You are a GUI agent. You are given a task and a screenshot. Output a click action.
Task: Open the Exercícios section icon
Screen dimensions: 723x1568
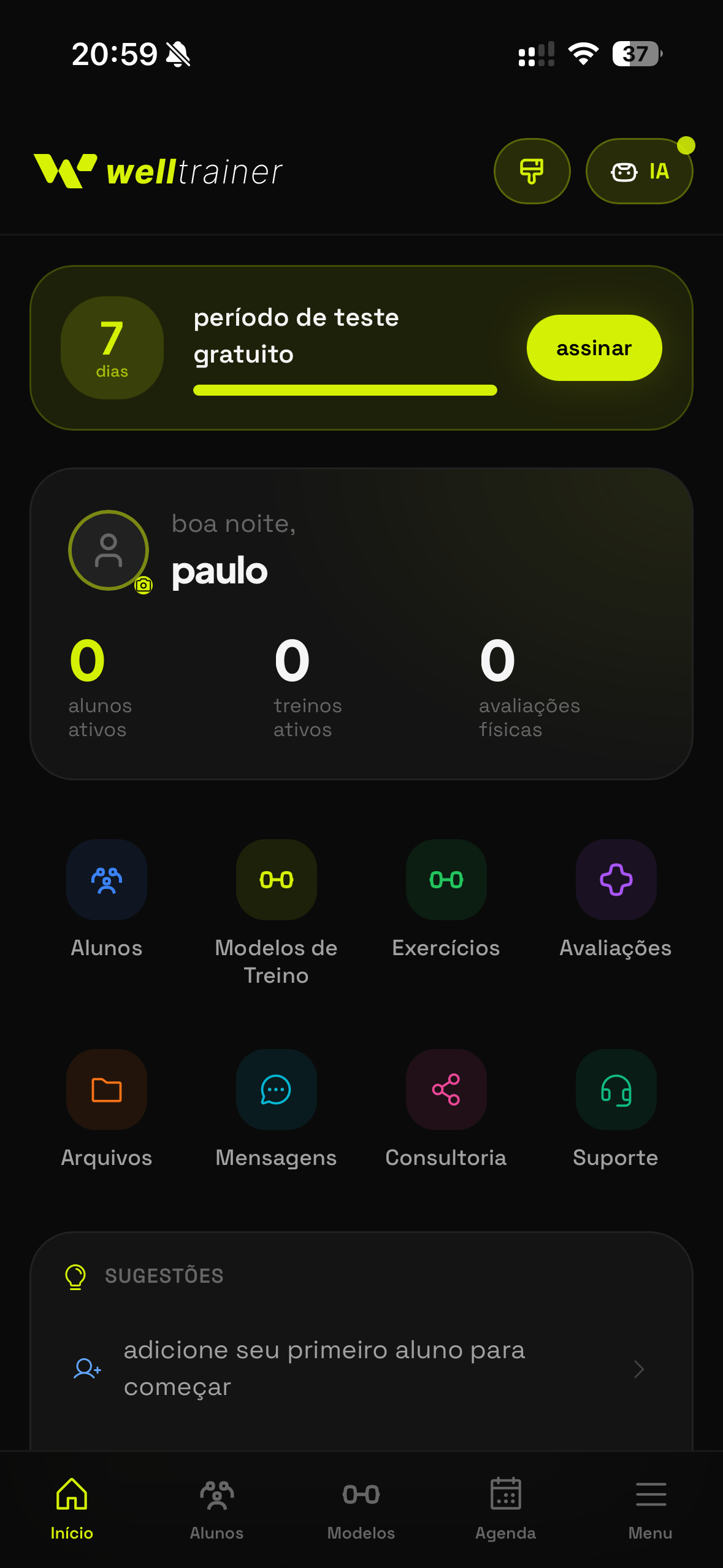click(446, 880)
